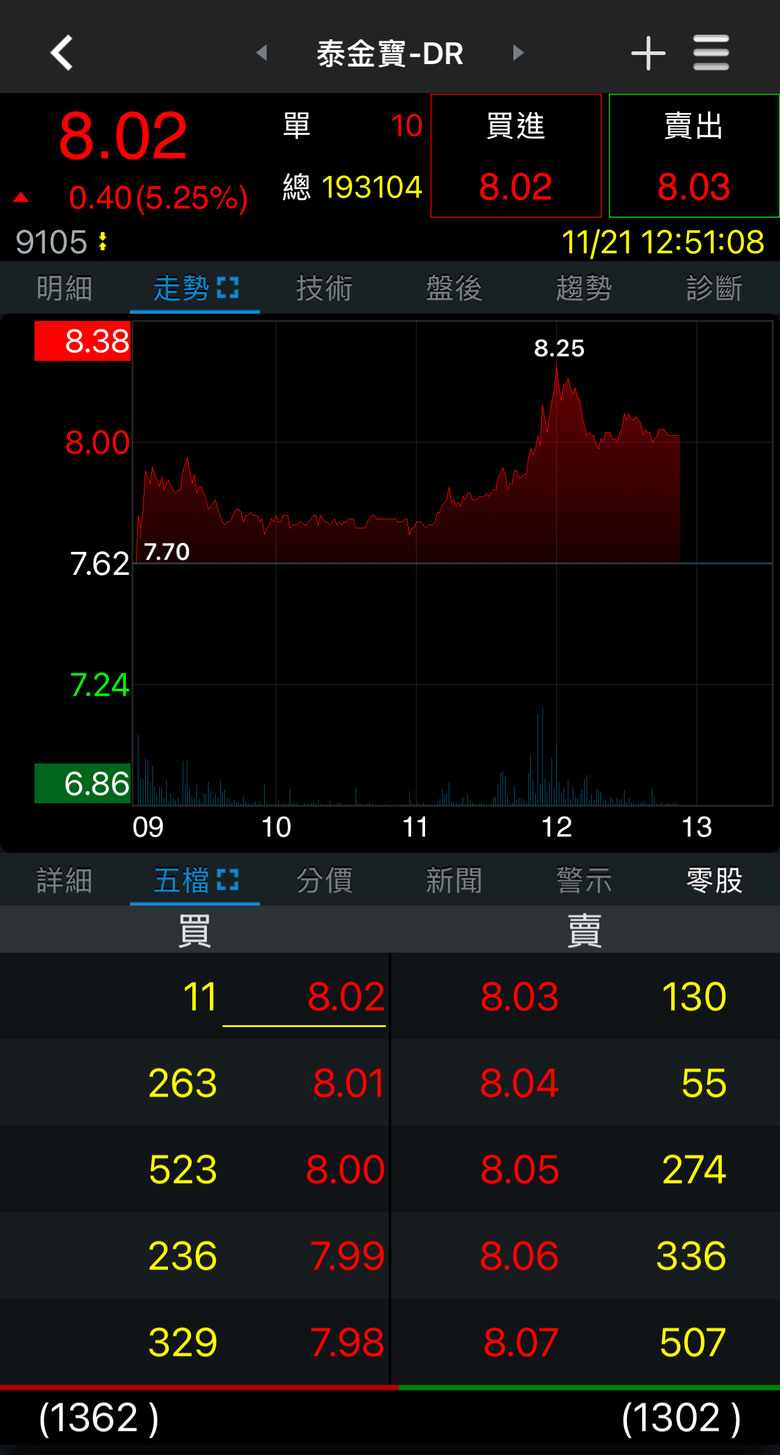This screenshot has height=1455, width=780.
Task: Go back using the top-left arrow
Action: tap(62, 53)
